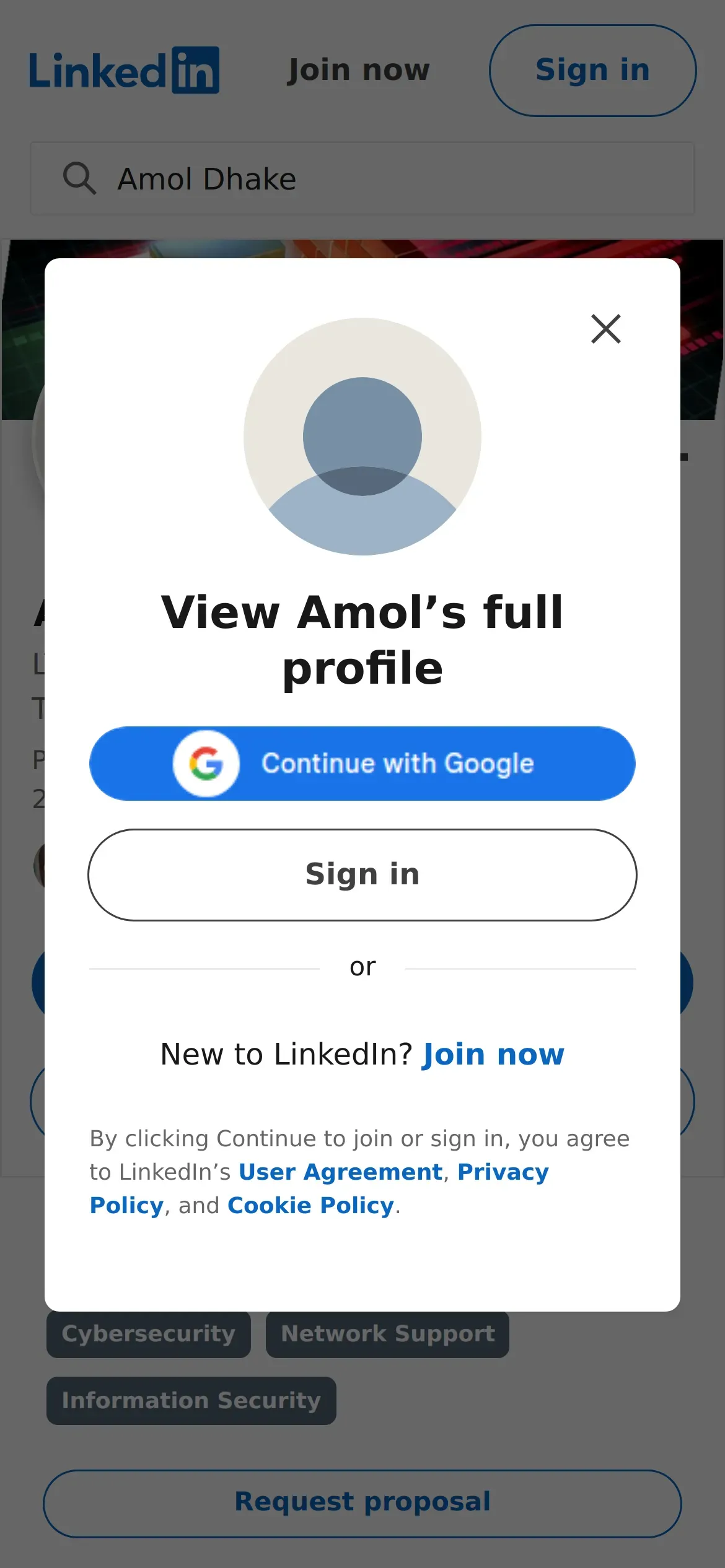The height and width of the screenshot is (1568, 725).
Task: Open the User Agreement link
Action: tap(341, 1172)
